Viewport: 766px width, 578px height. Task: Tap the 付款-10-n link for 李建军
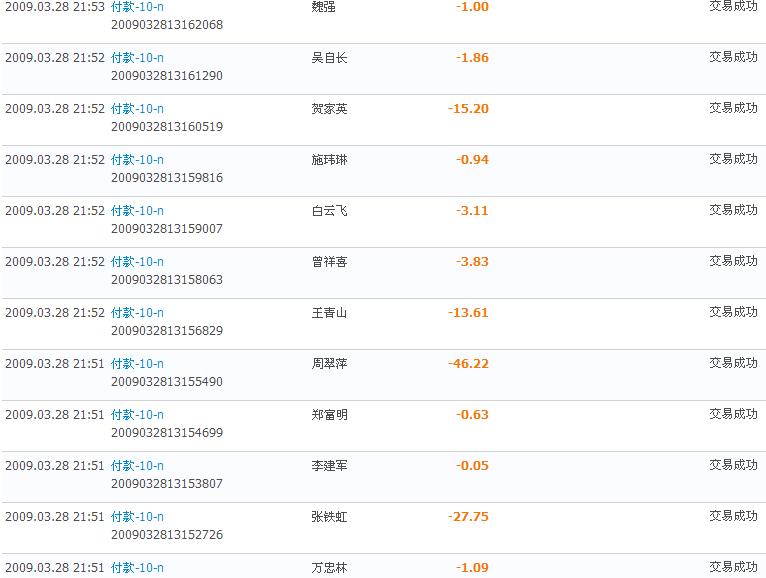pyautogui.click(x=137, y=466)
